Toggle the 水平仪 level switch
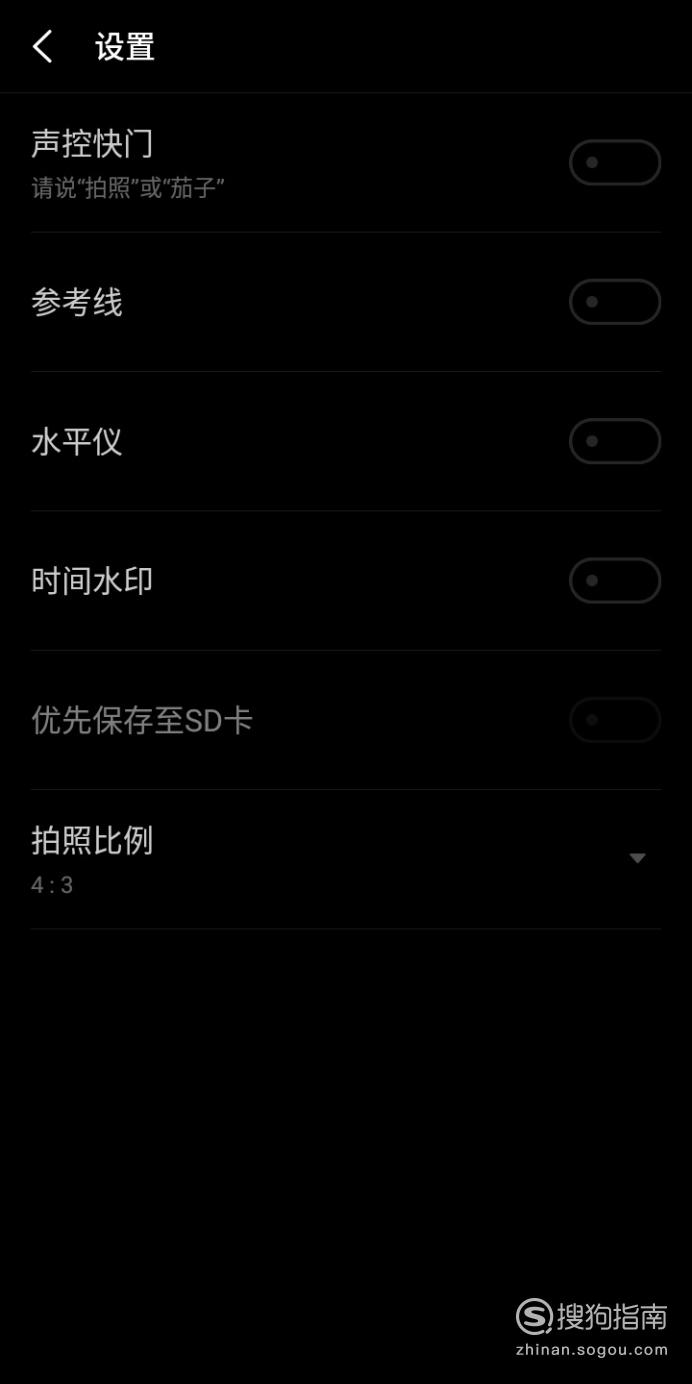Screen dimensions: 692x1384 (x=615, y=441)
